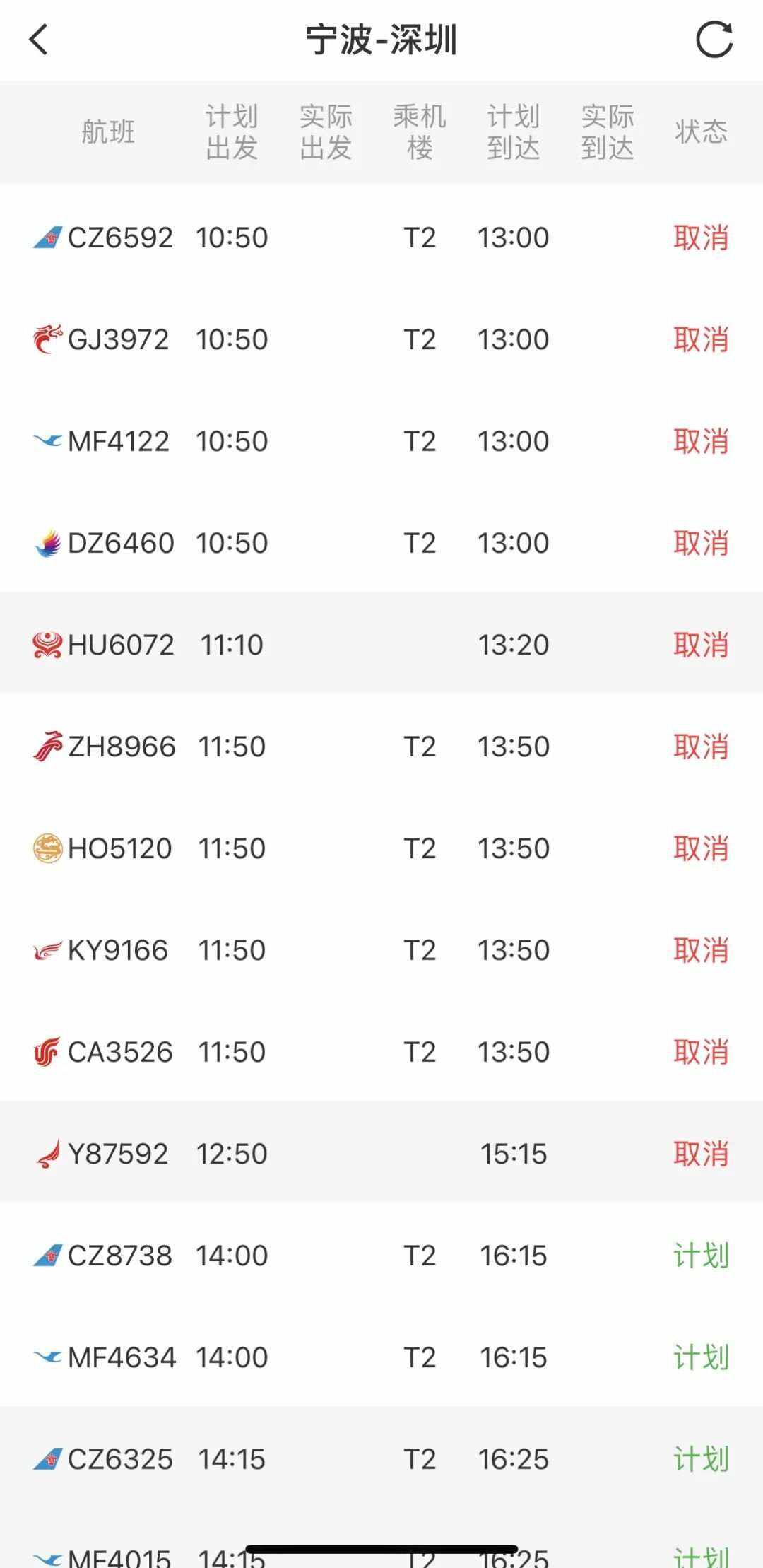Open flight CA3526 row

pos(381,1052)
